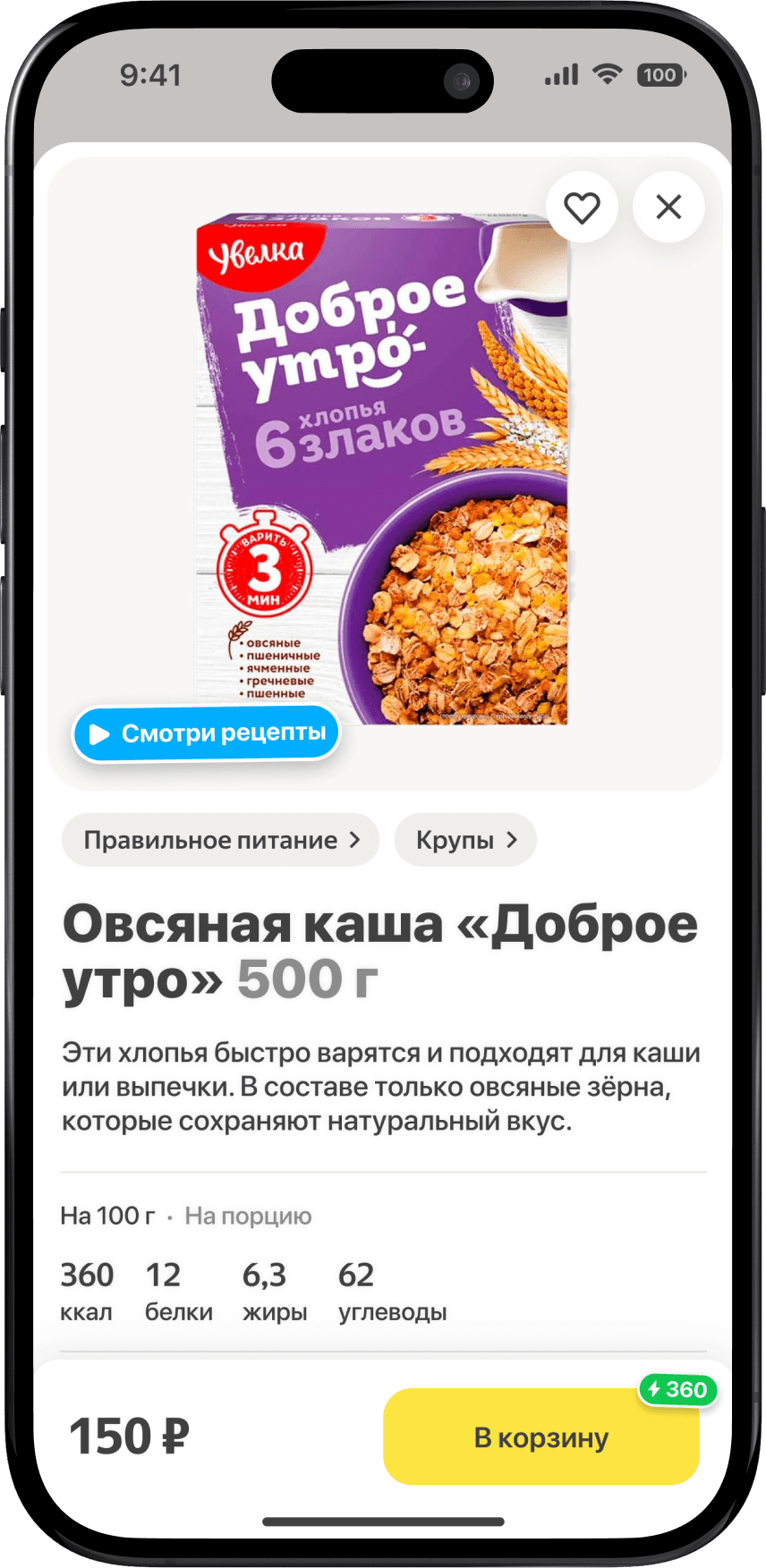Go to the Крупы category chip
This screenshot has width=766, height=1568.
[x=465, y=840]
